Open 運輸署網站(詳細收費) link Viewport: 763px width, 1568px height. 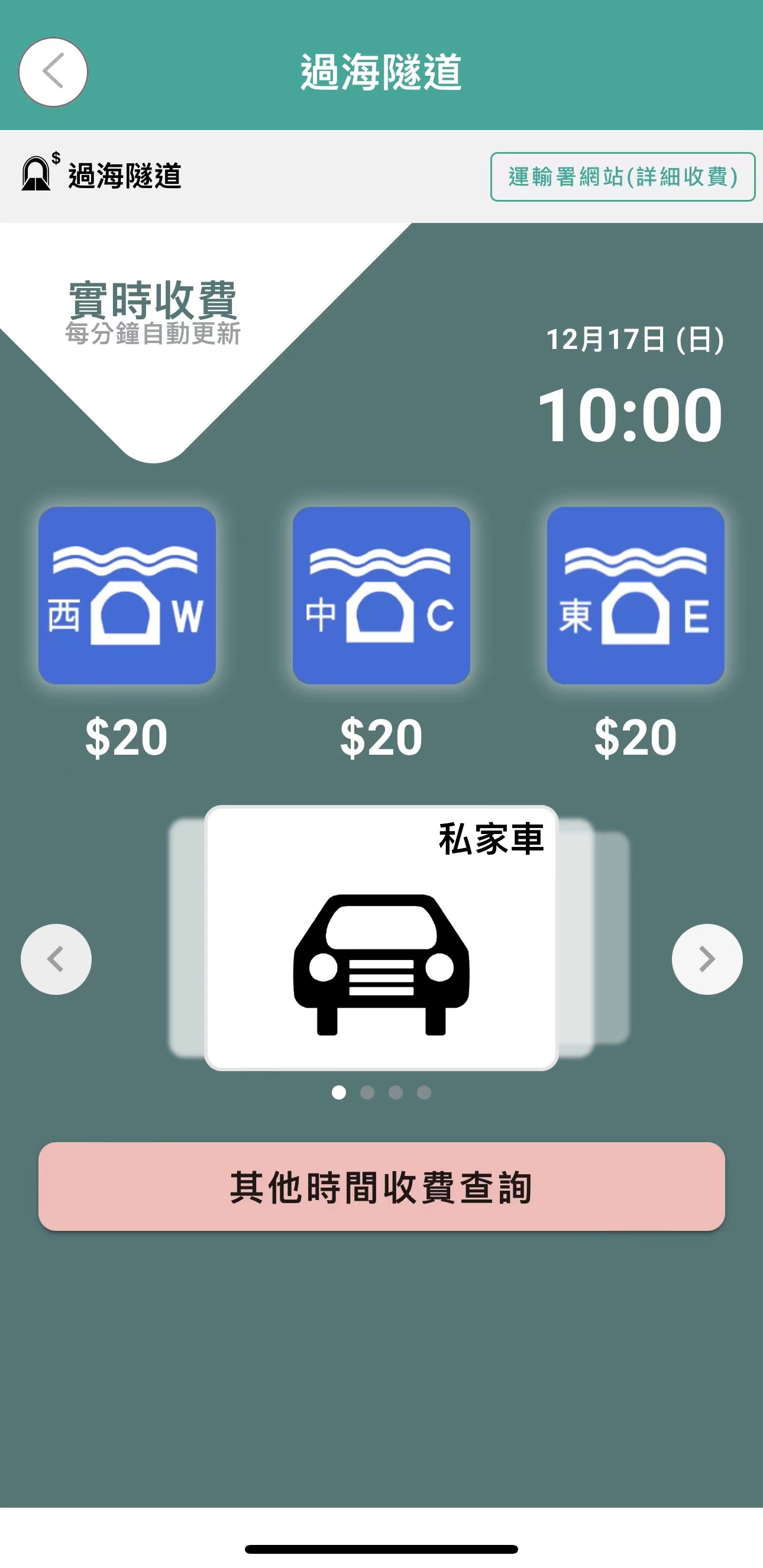tap(622, 176)
